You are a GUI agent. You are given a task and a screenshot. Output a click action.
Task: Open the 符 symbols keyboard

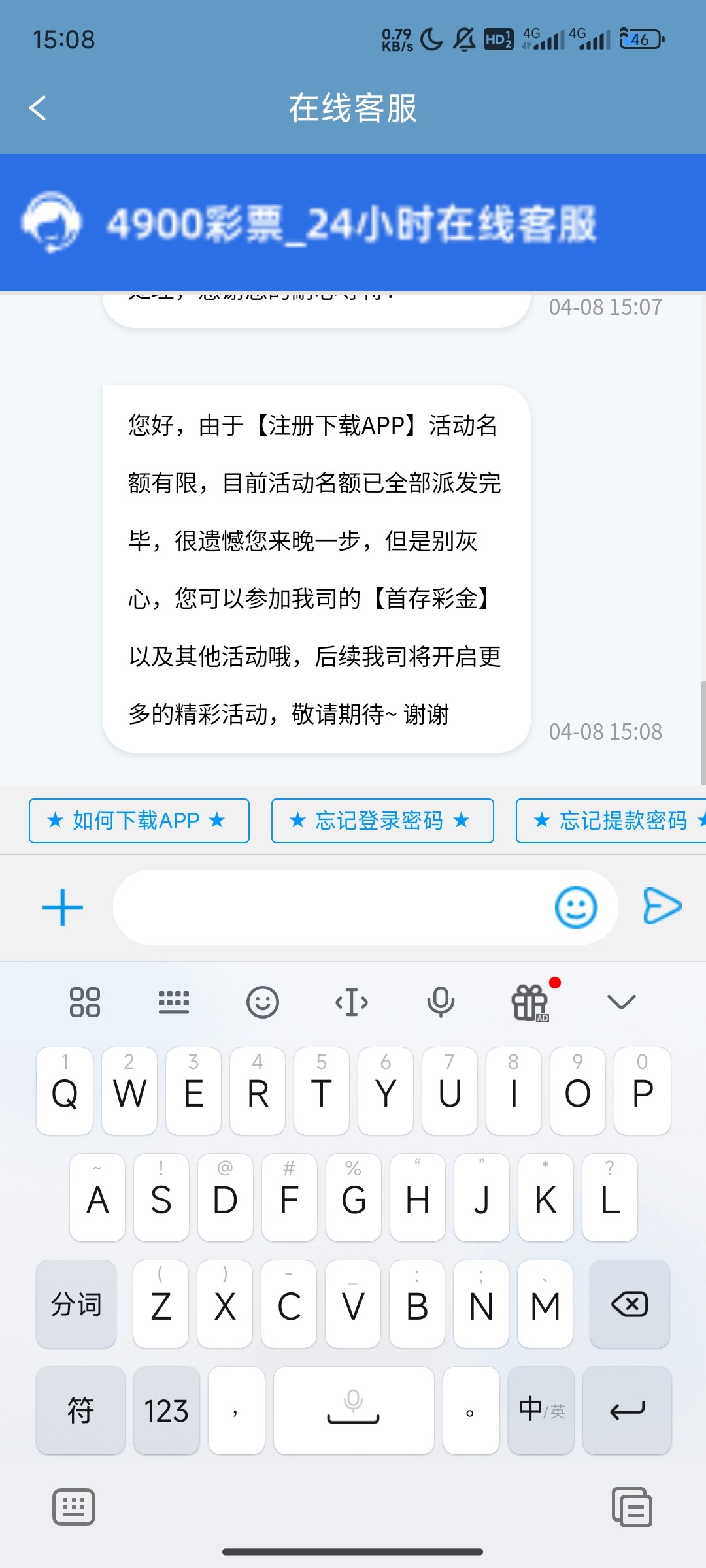tap(80, 1411)
